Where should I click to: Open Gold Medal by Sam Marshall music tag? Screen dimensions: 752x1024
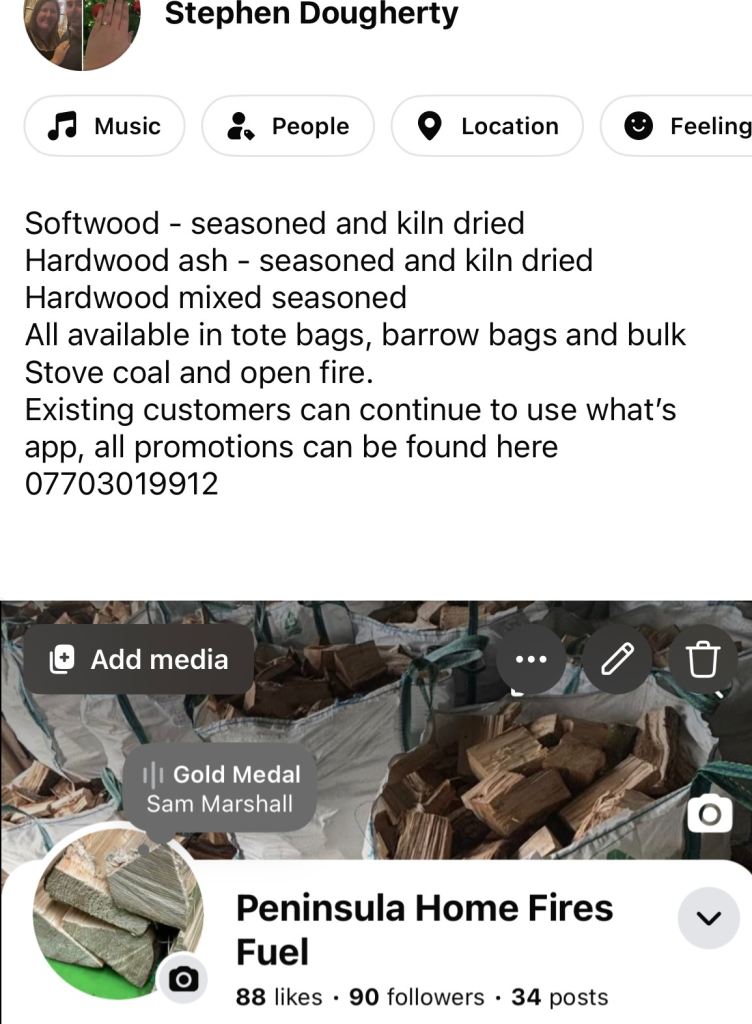pos(222,788)
